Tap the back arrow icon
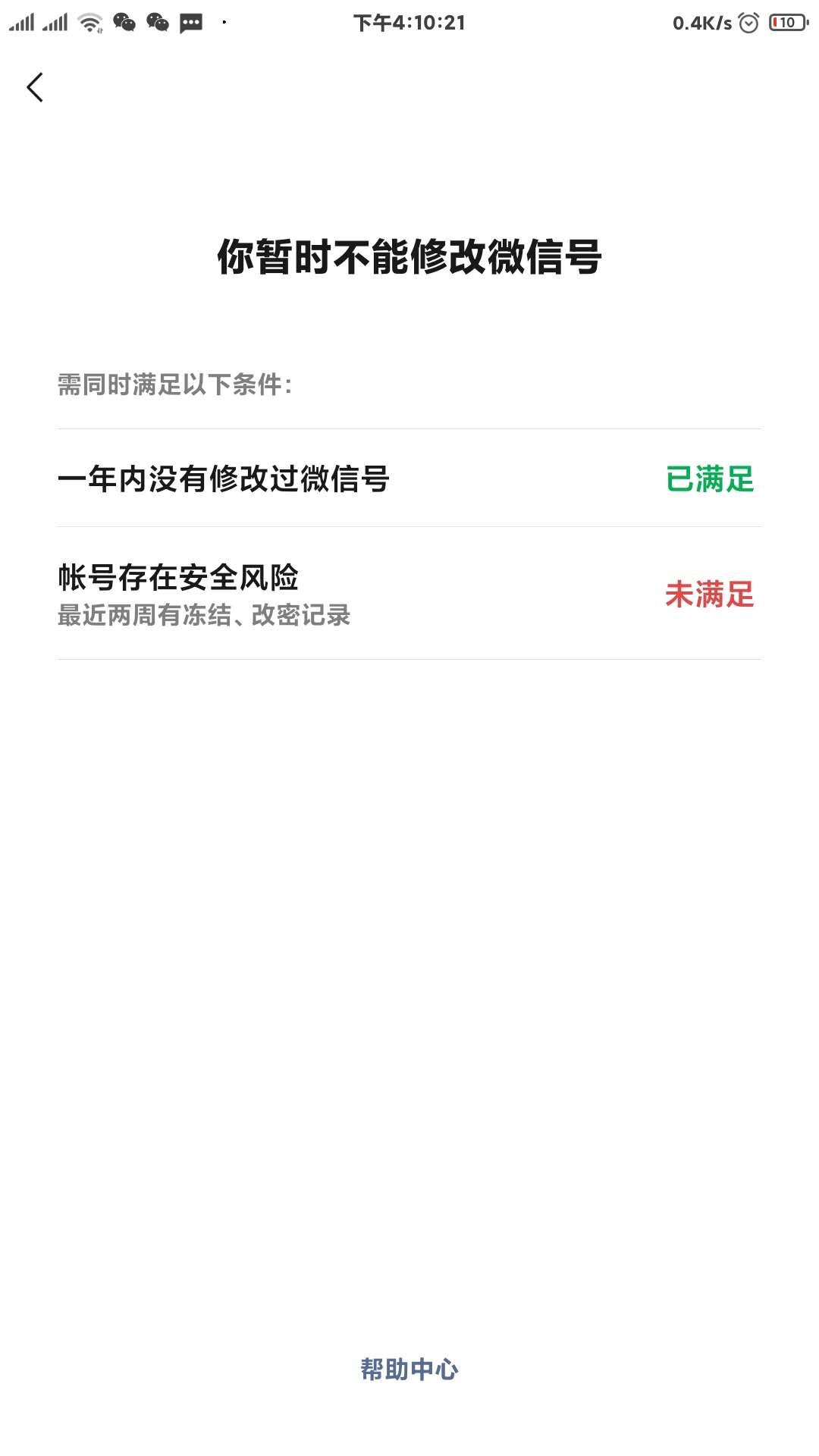The height and width of the screenshot is (1456, 819). click(35, 86)
